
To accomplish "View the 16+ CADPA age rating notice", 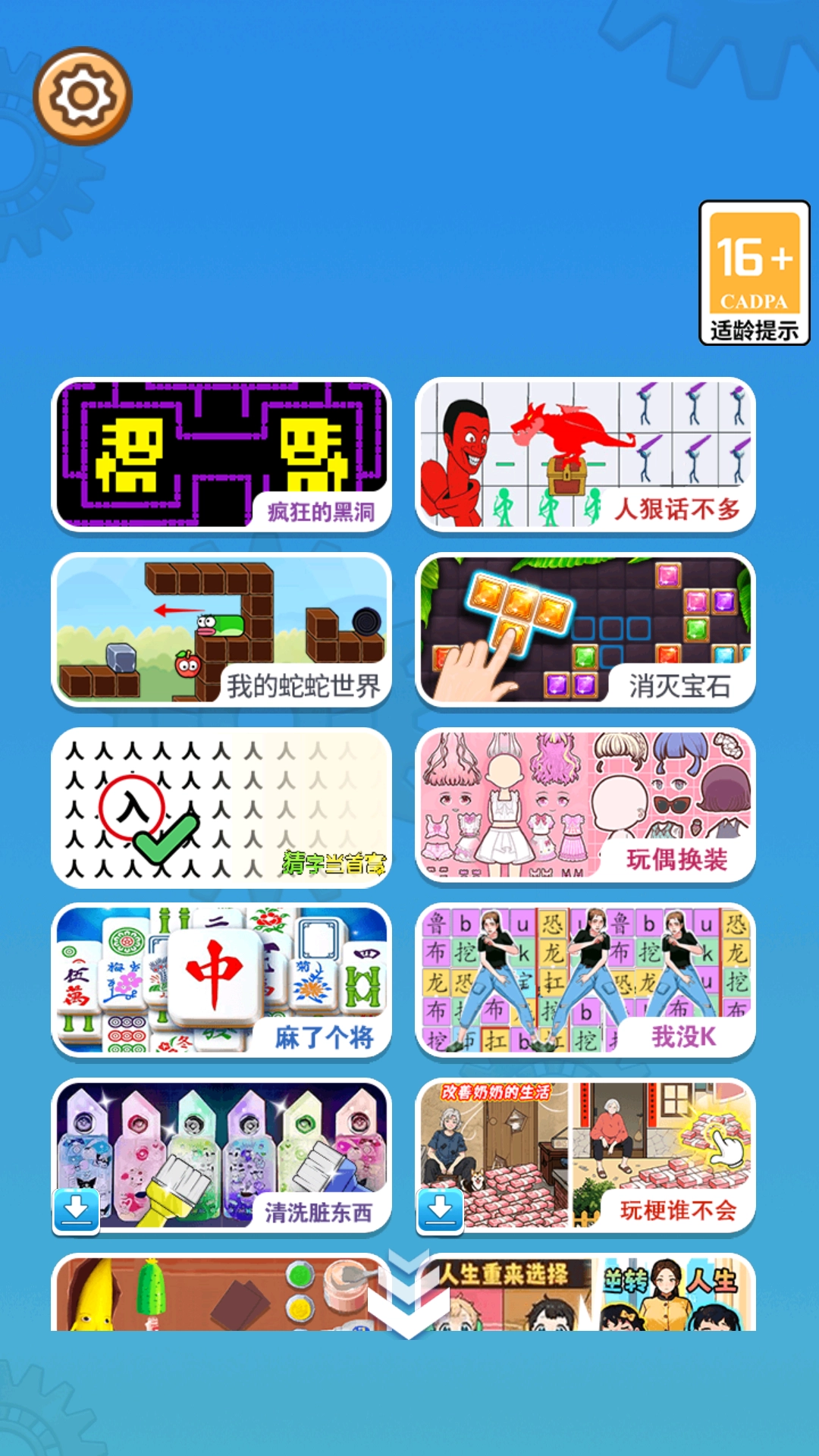I will (754, 273).
